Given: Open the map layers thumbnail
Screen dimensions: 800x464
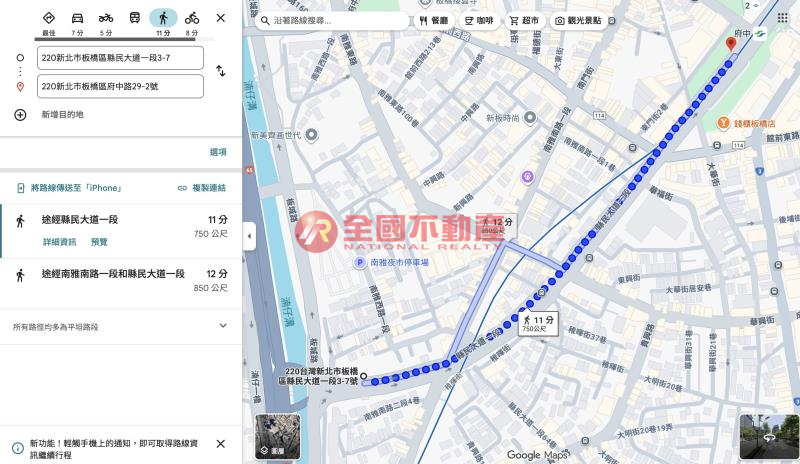Looking at the screenshot, I should pyautogui.click(x=277, y=436).
